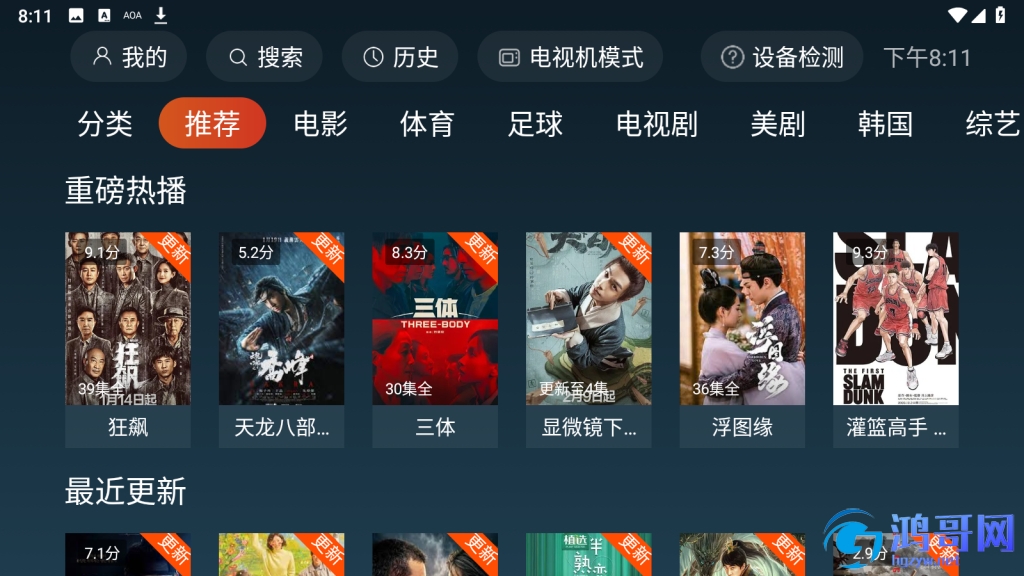The width and height of the screenshot is (1024, 576).
Task: Switch to the 电影 tab
Action: [x=320, y=124]
